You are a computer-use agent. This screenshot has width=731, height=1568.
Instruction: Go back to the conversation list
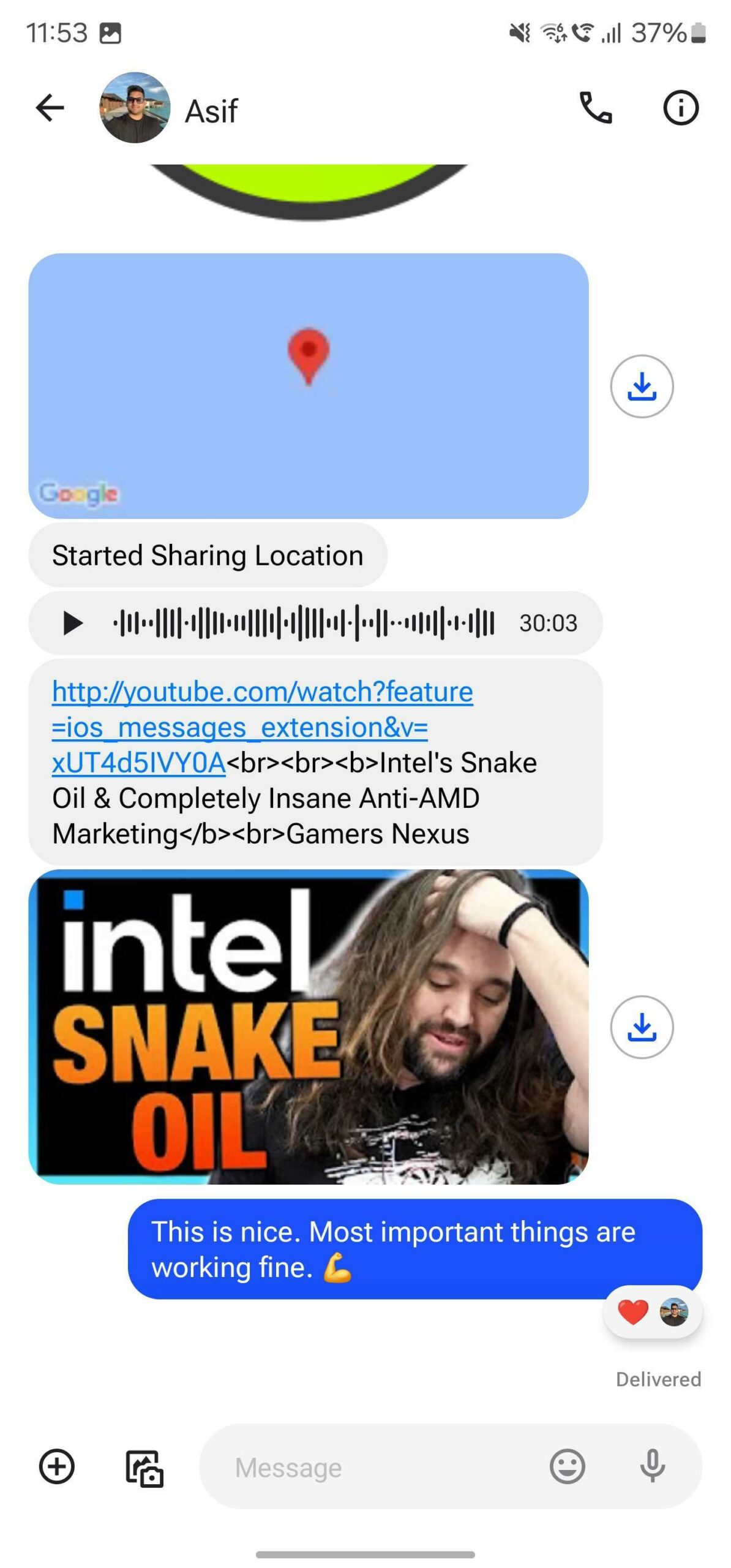(x=50, y=108)
